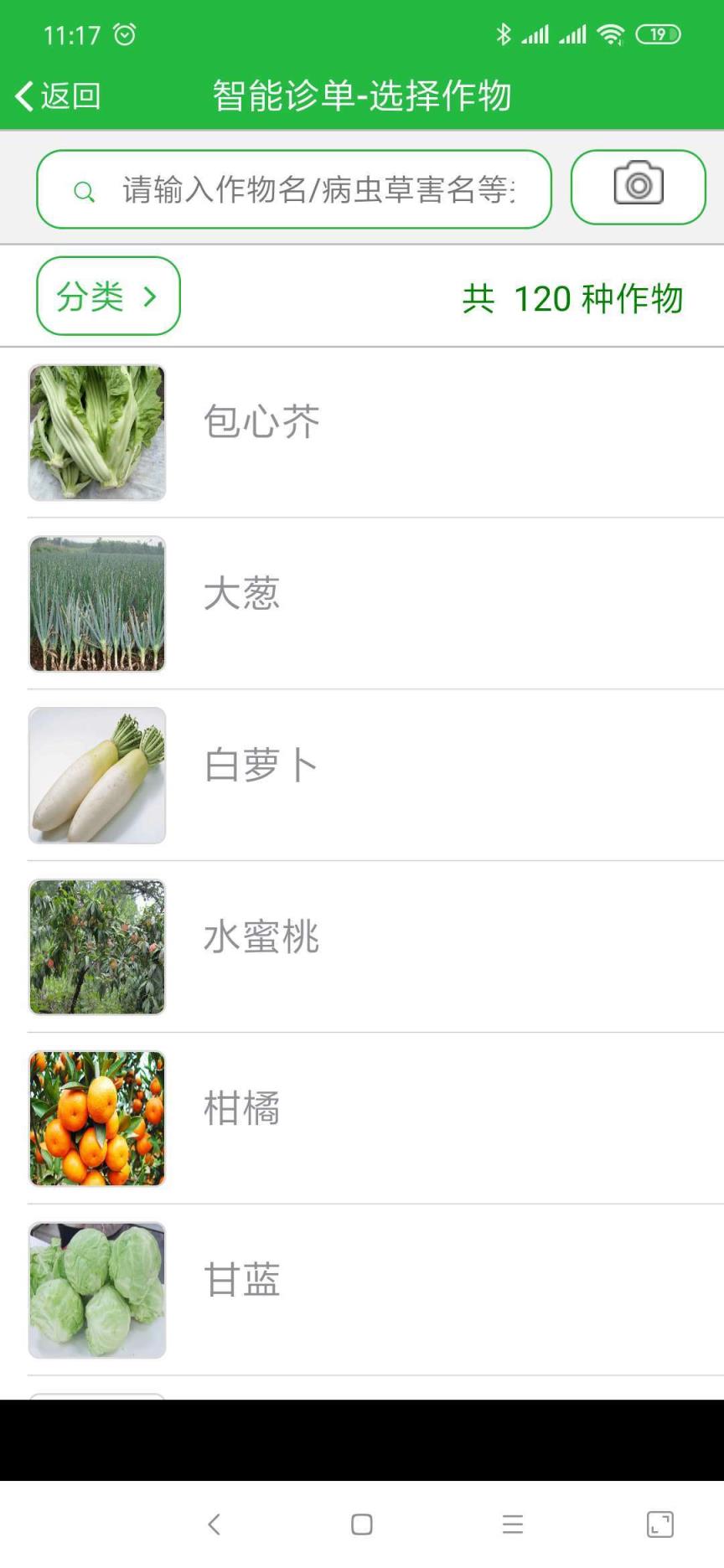Tap the screenshot icon in navigation bar
This screenshot has height=1568, width=724.
(660, 1524)
